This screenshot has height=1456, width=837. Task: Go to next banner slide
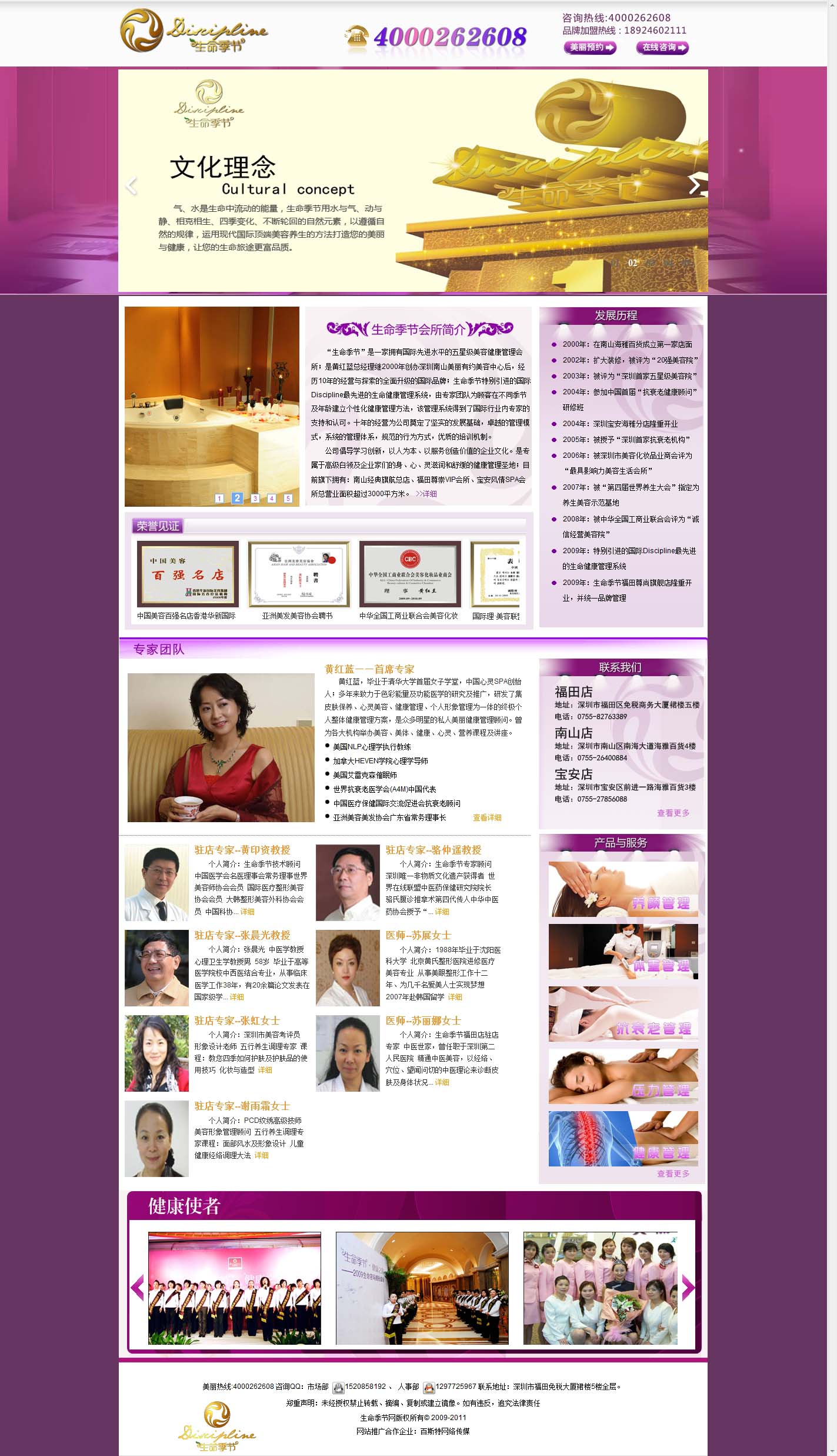tap(694, 185)
